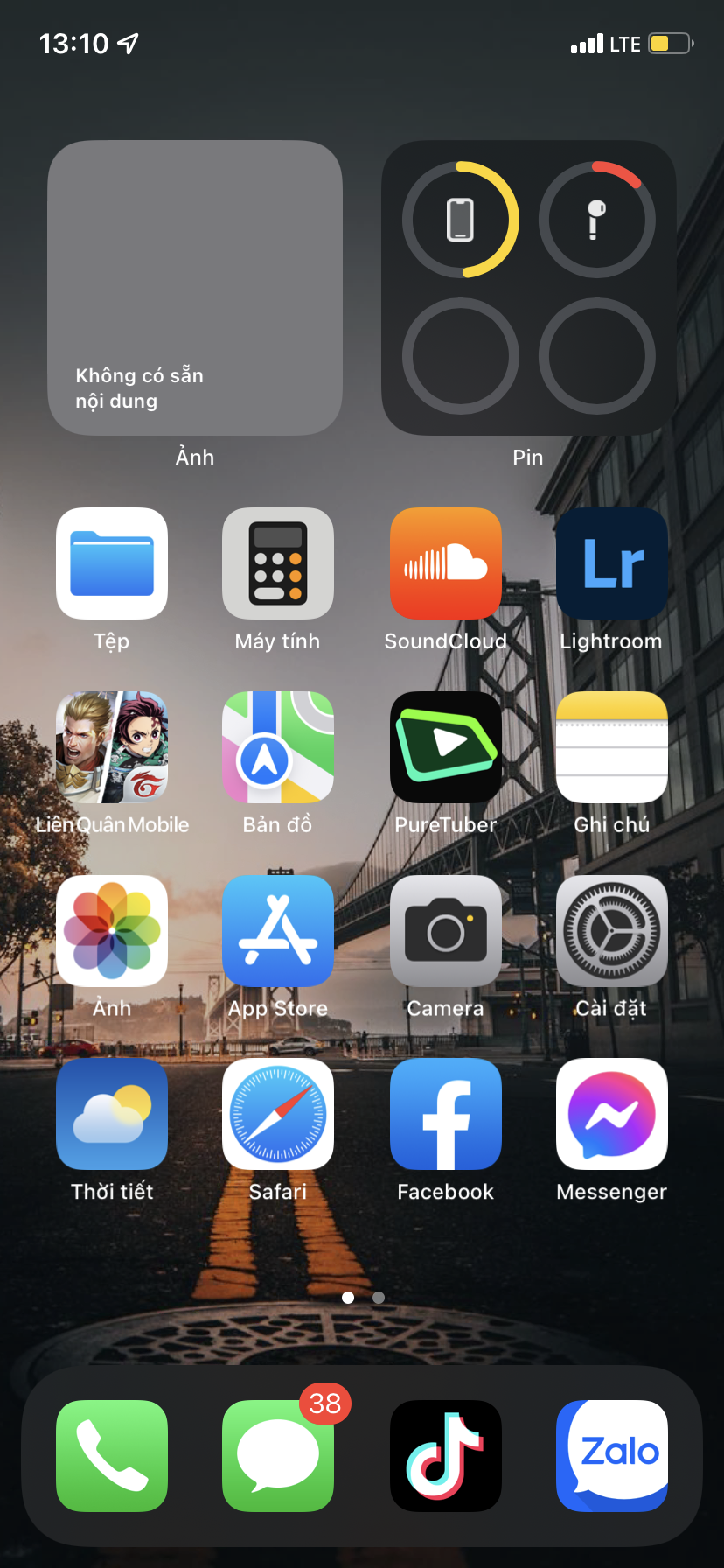Viewport: 724px width, 1568px height.
Task: Launch the Máy tính calculator
Action: tap(278, 563)
